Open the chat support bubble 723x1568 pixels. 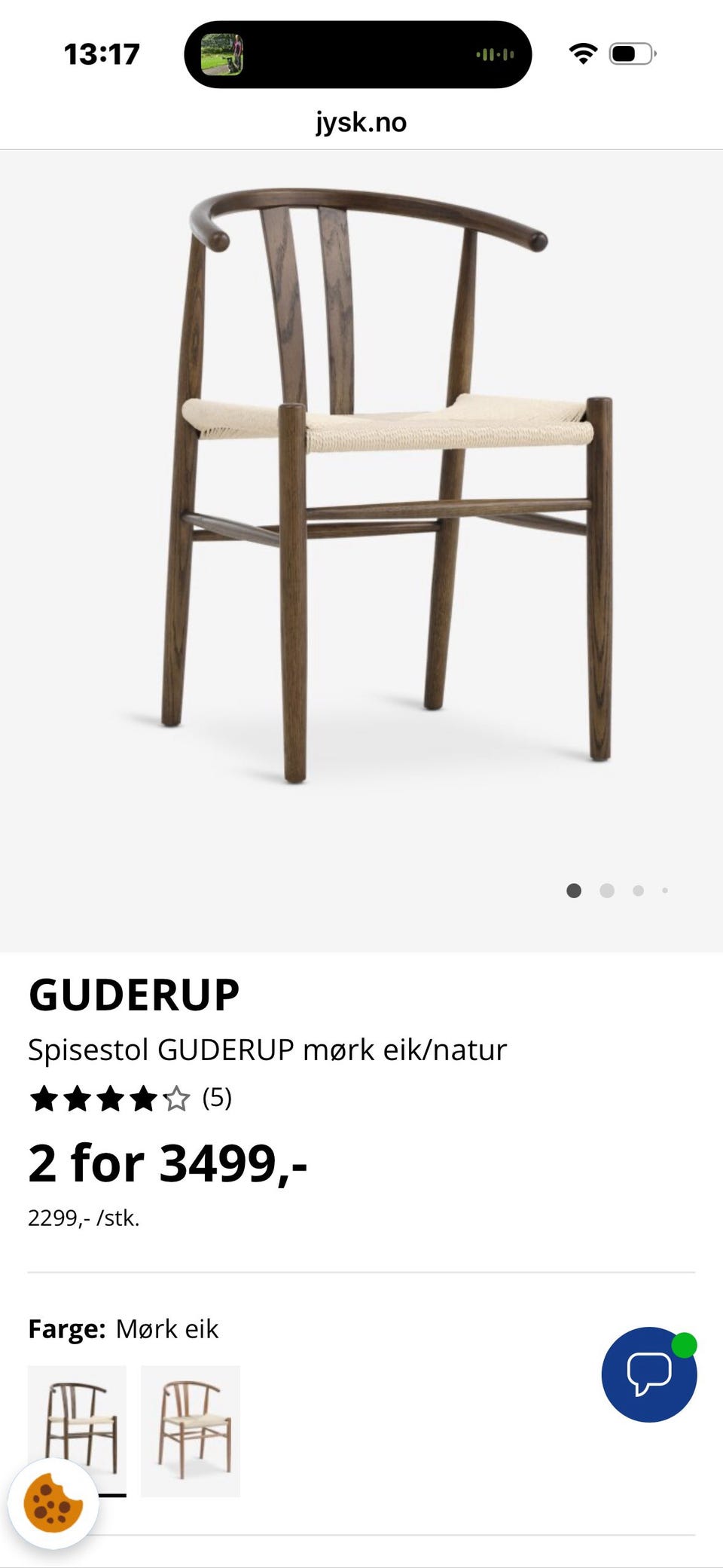649,1373
